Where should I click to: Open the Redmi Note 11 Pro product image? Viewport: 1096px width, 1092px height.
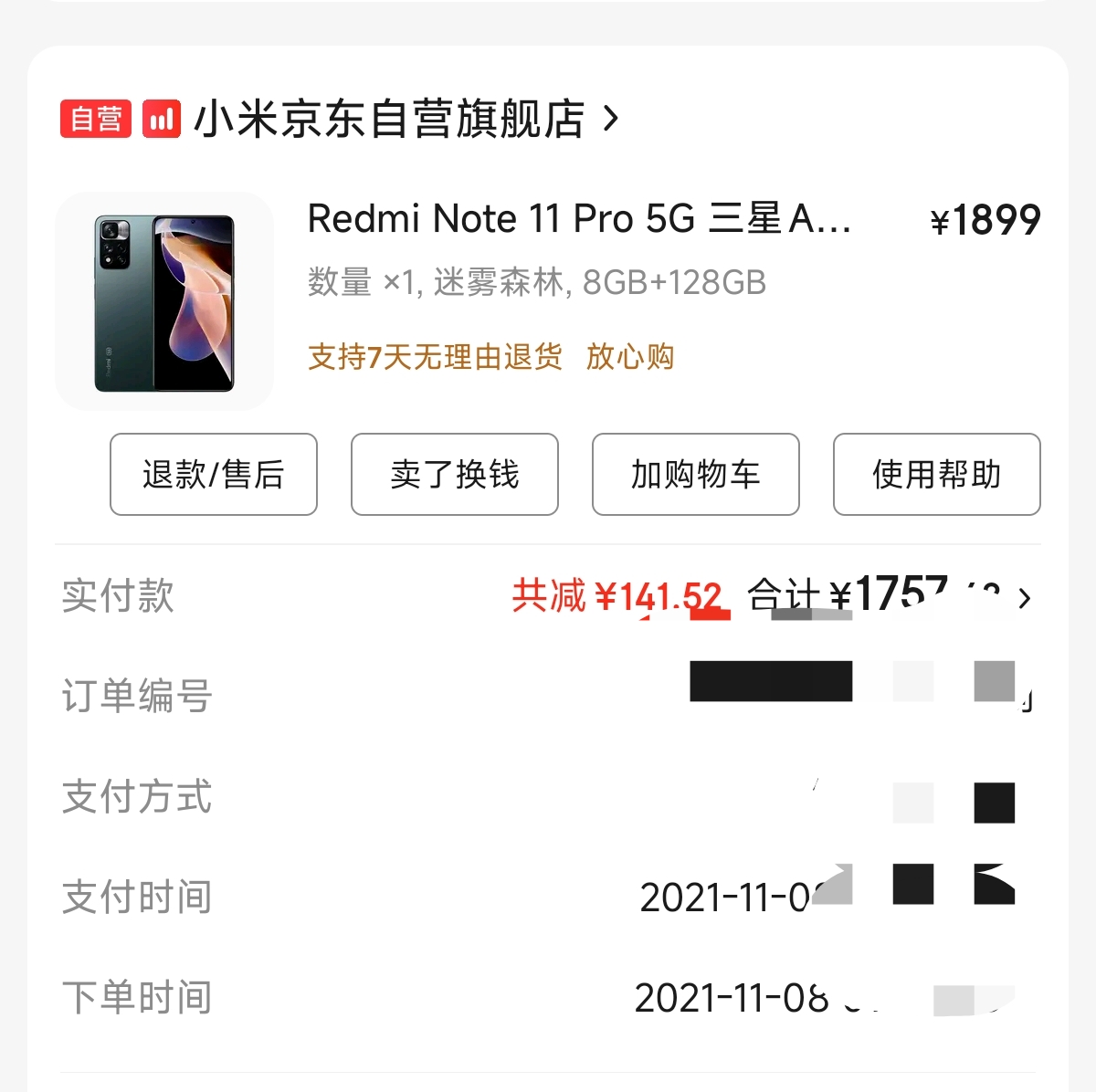pos(165,301)
